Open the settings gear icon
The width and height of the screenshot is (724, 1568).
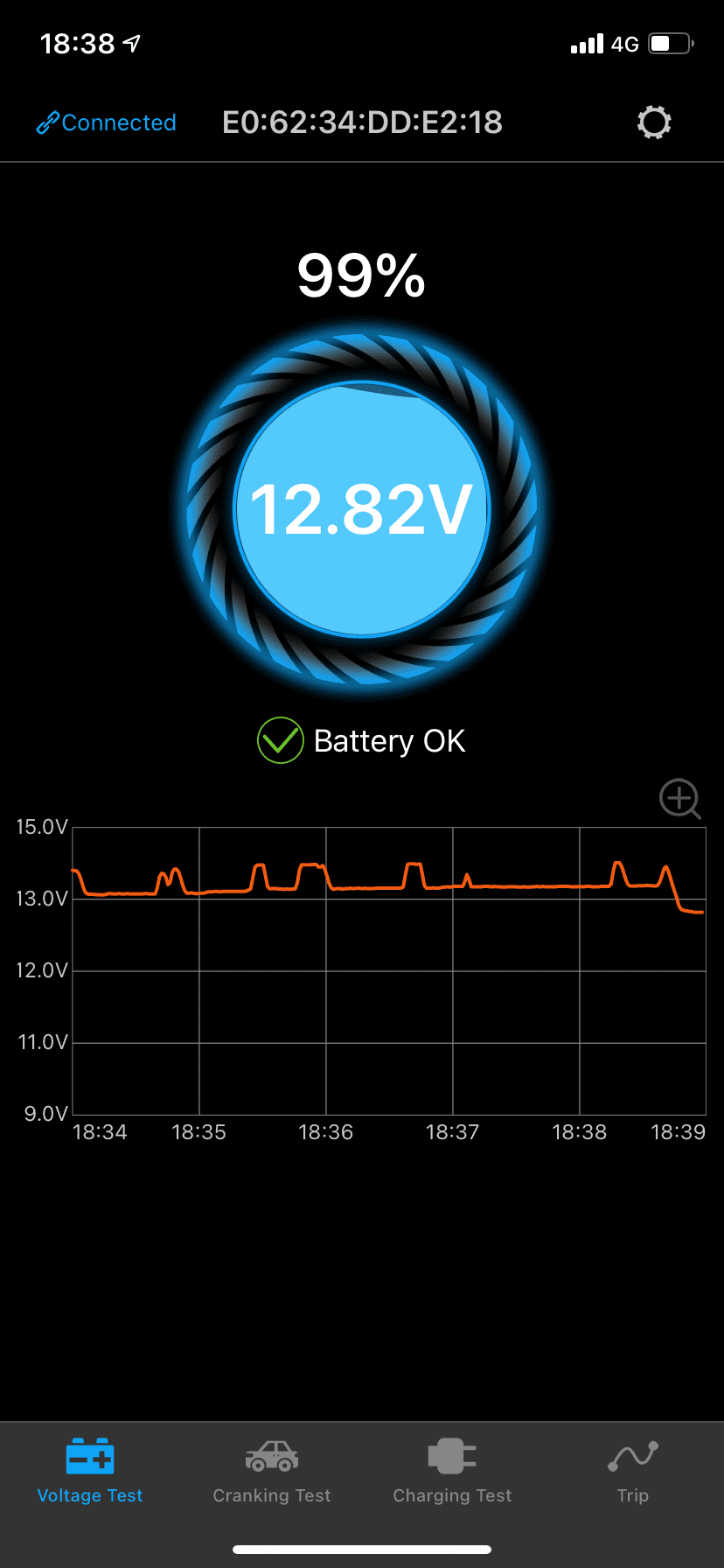(x=654, y=122)
